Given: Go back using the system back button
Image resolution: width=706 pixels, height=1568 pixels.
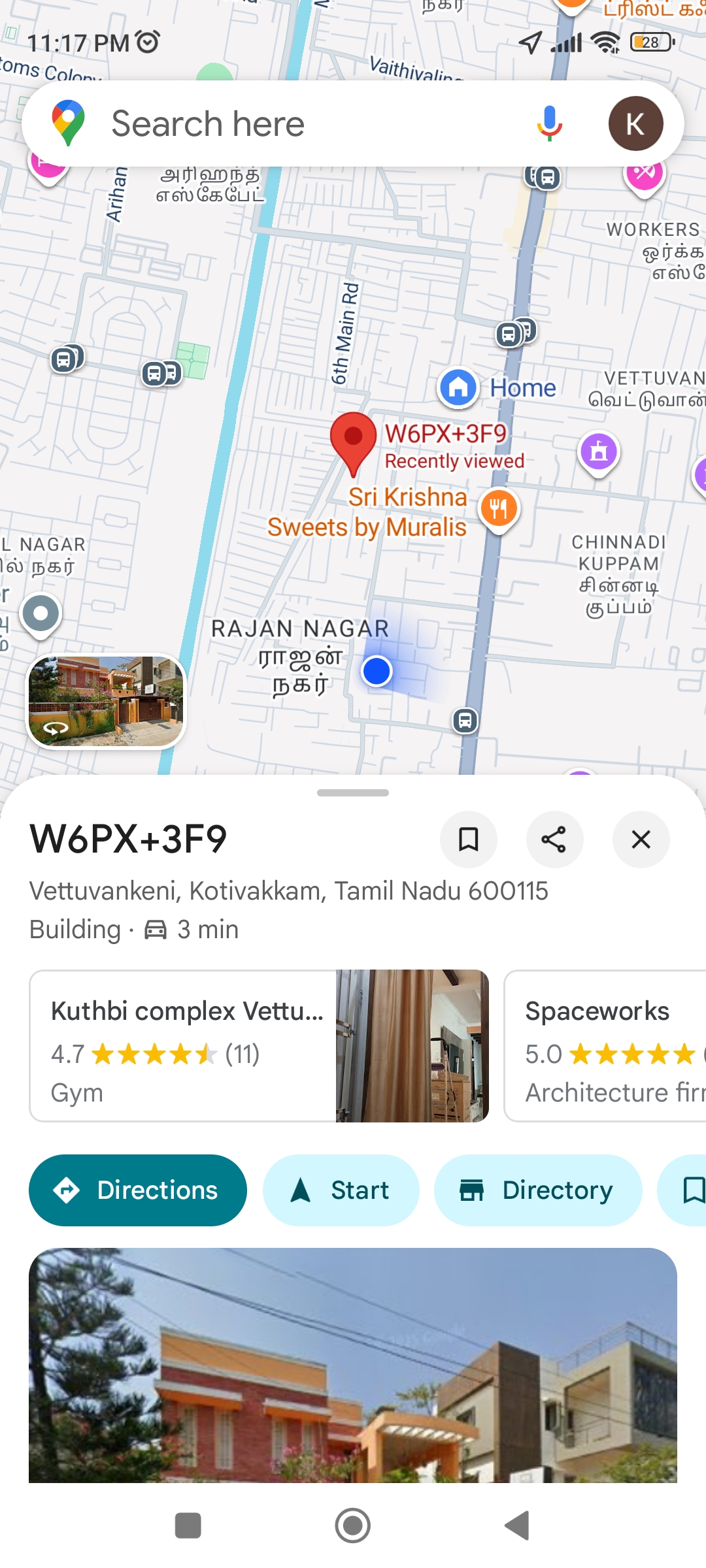Looking at the screenshot, I should [517, 1526].
